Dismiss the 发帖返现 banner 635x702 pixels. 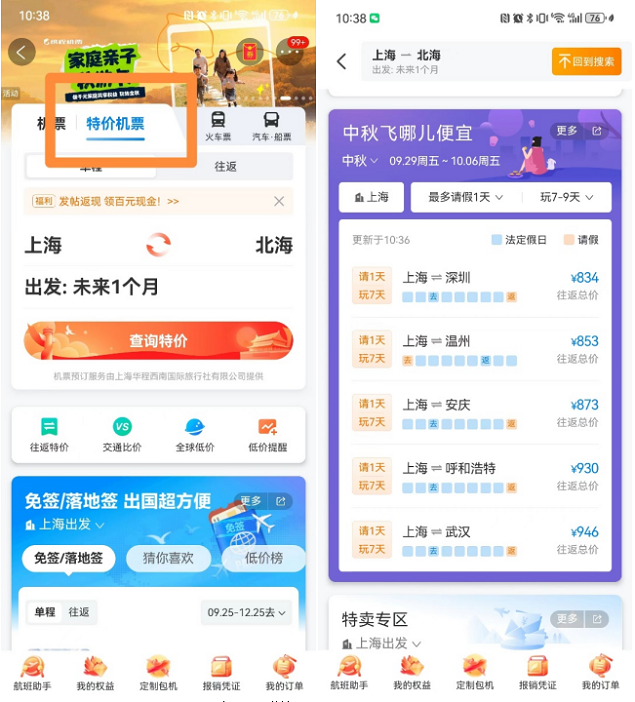coord(279,201)
